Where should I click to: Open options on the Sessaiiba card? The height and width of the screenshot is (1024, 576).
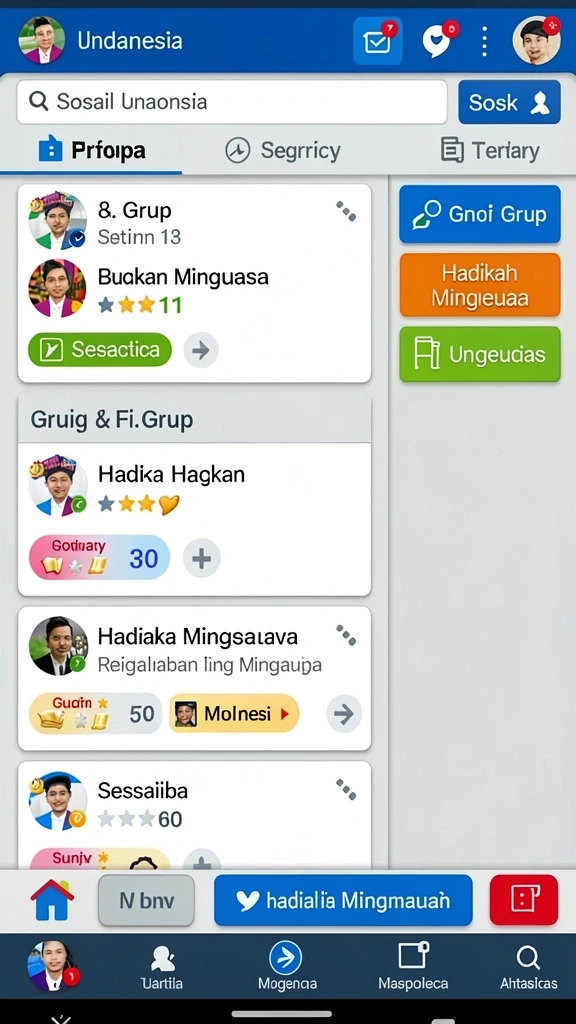coord(346,789)
